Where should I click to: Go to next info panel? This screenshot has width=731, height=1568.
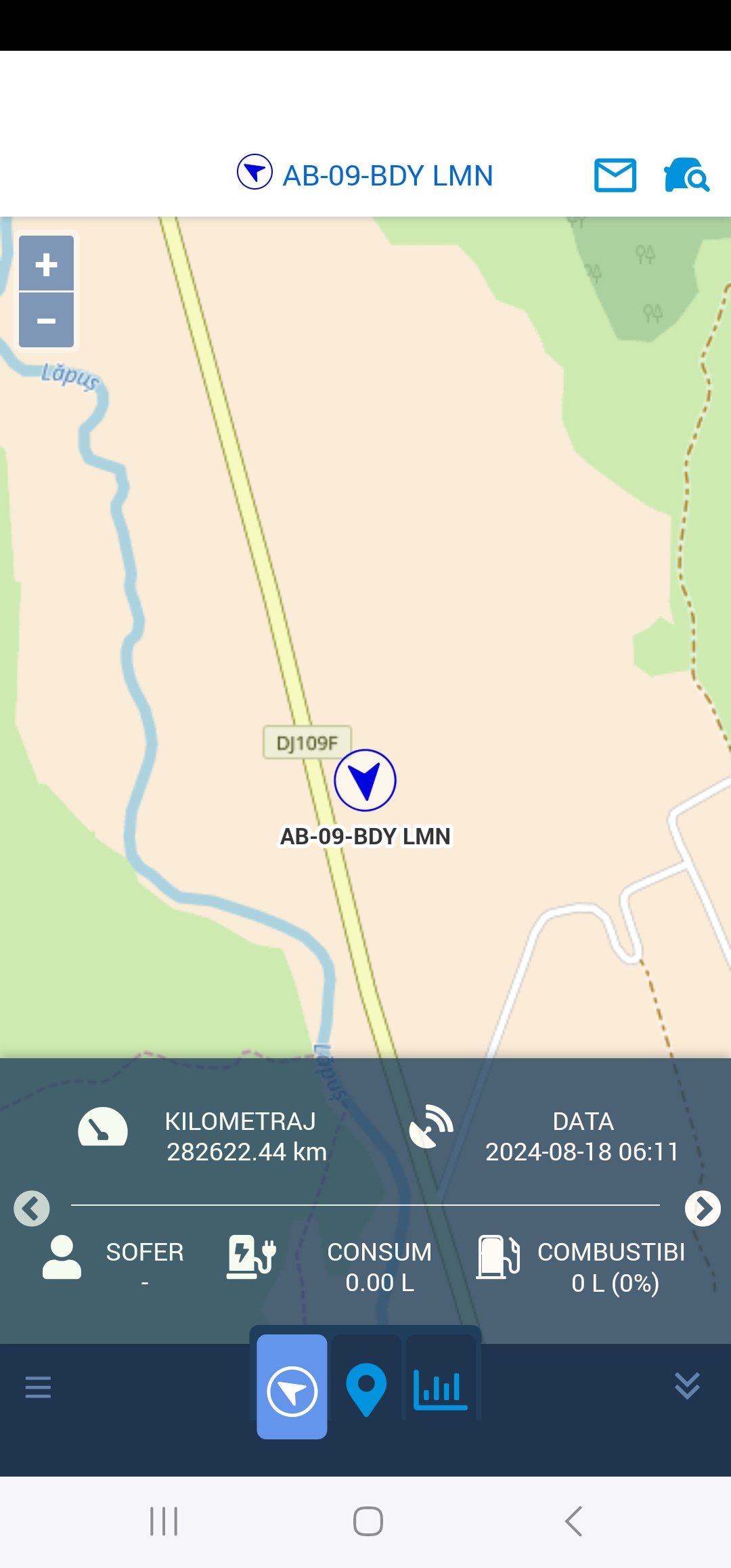click(x=703, y=1208)
